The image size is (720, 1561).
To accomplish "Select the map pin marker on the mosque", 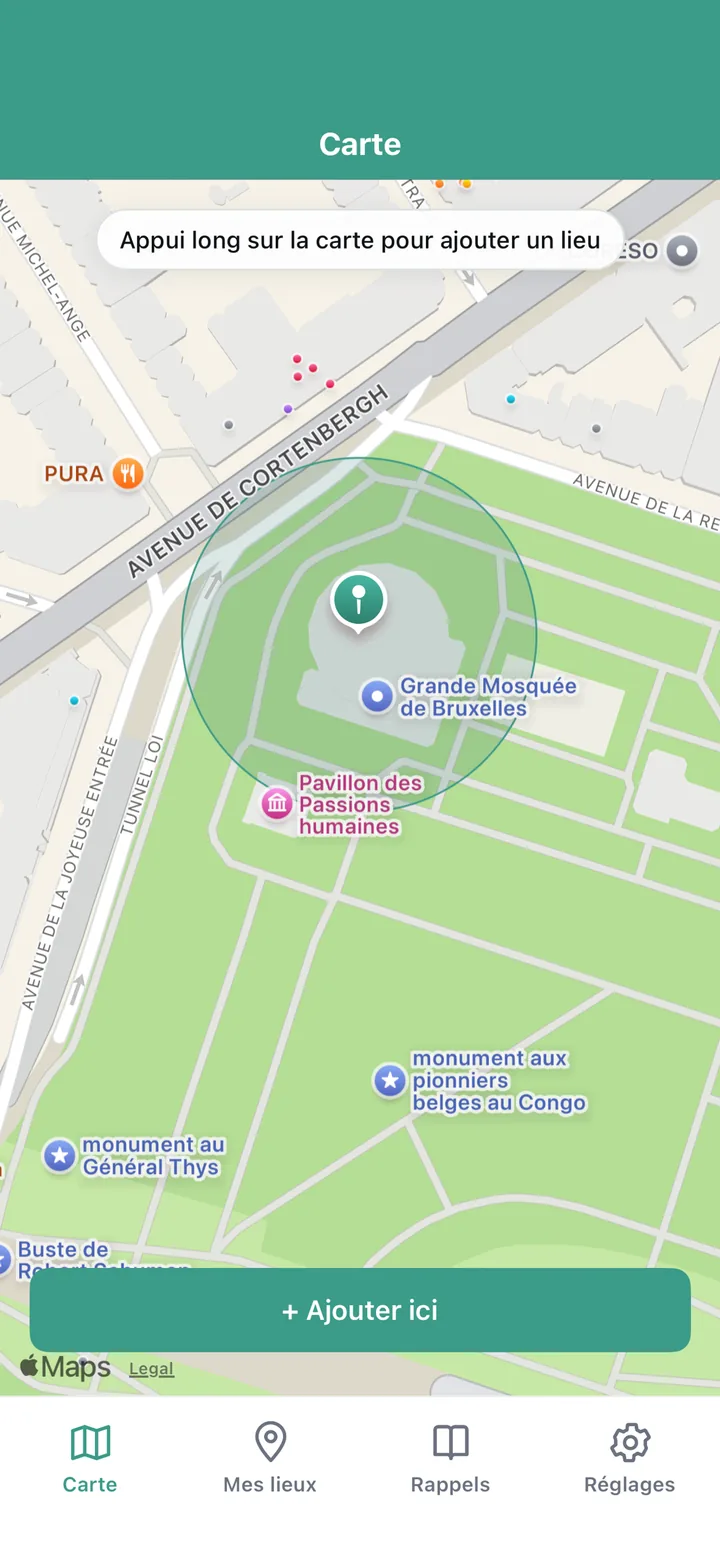I will [357, 600].
